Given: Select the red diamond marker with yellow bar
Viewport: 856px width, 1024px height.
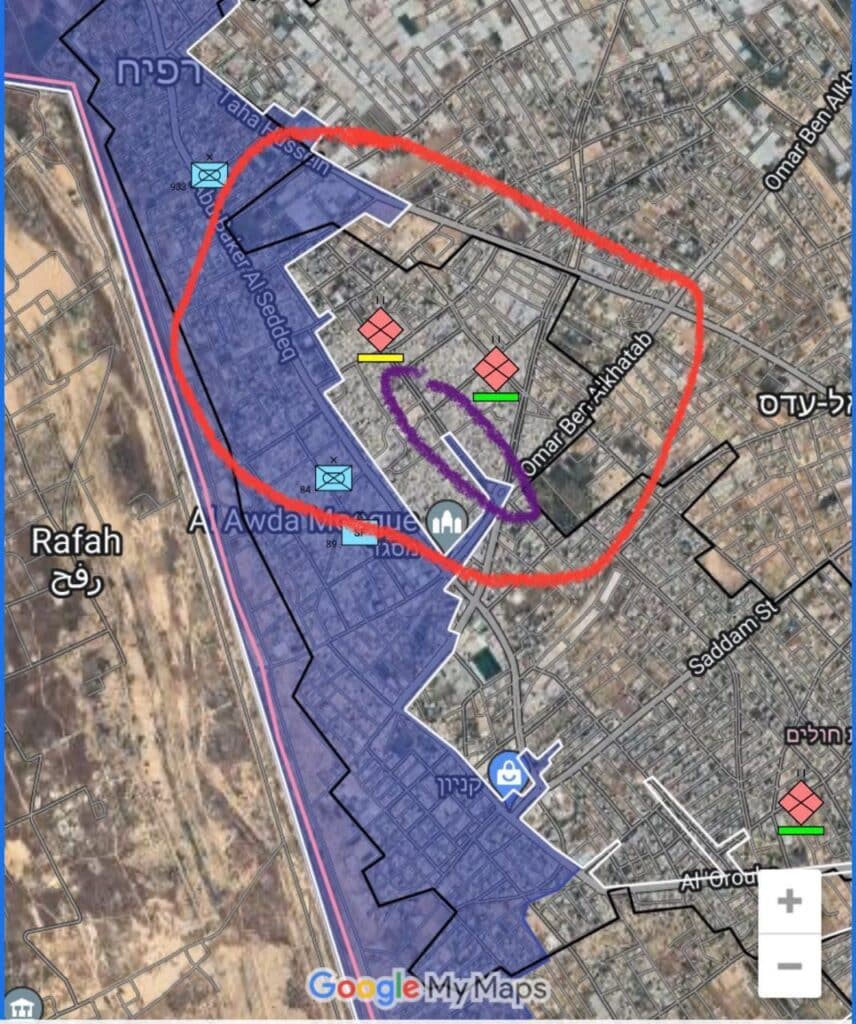Looking at the screenshot, I should click(380, 330).
